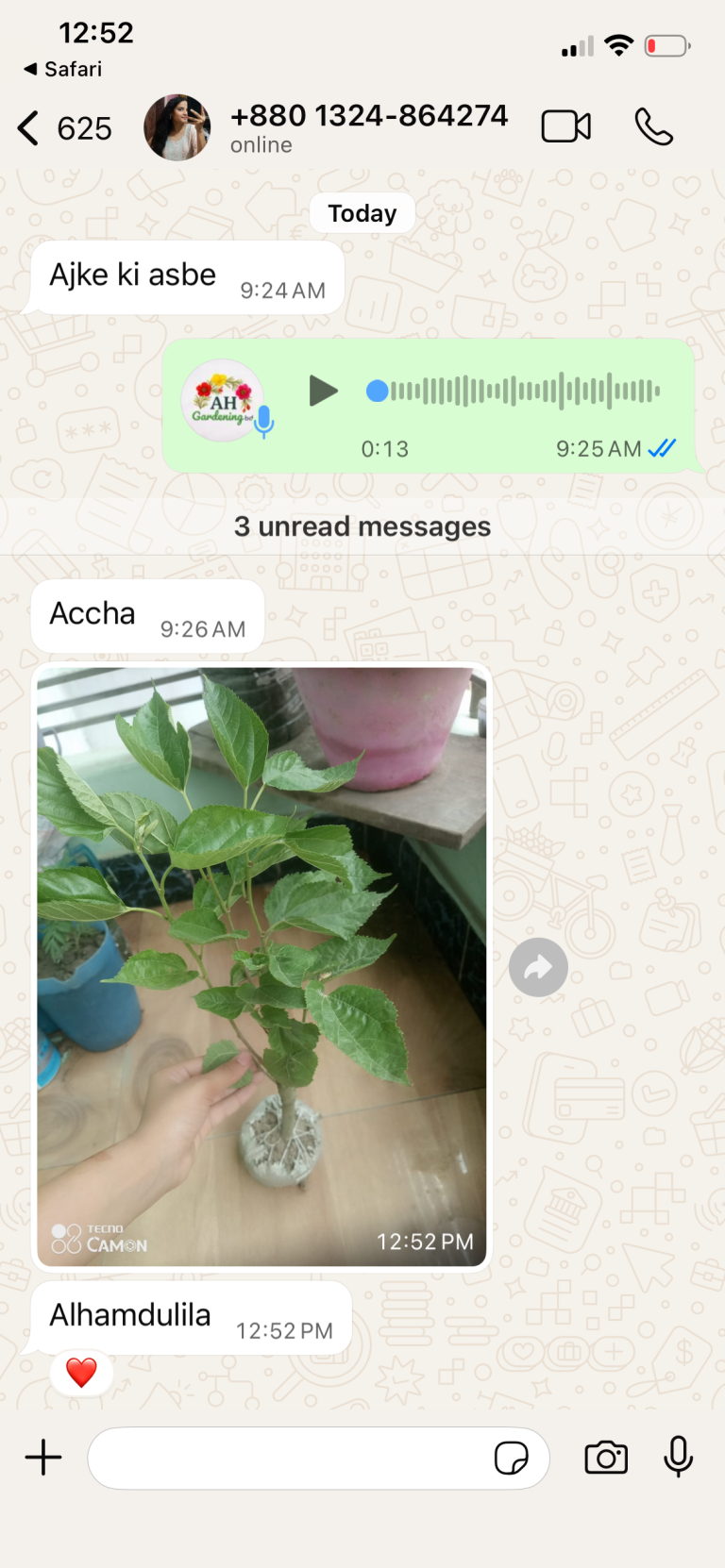This screenshot has width=725, height=1568.
Task: Open the plant photo sent at 12:52 PM
Action: pyautogui.click(x=261, y=967)
